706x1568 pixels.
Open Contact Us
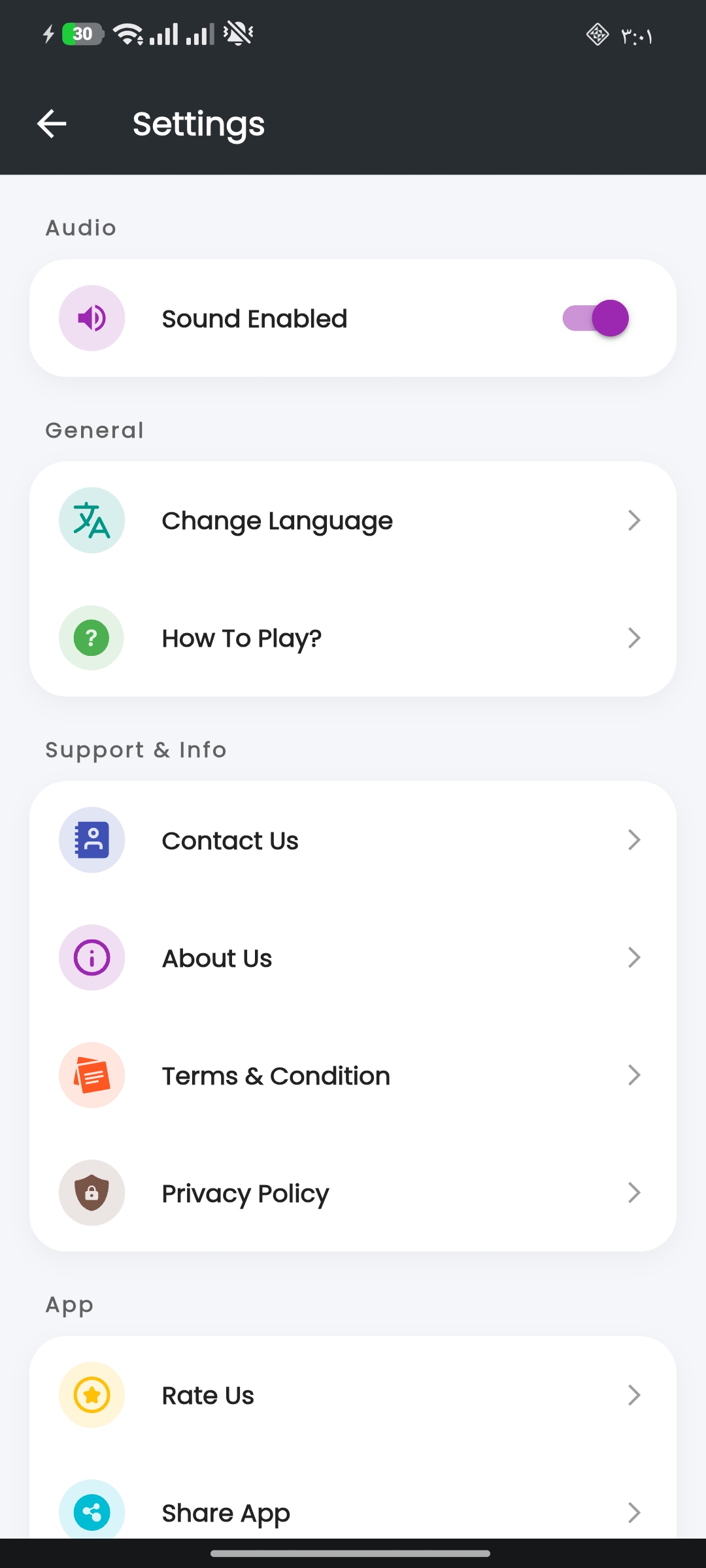[x=353, y=840]
